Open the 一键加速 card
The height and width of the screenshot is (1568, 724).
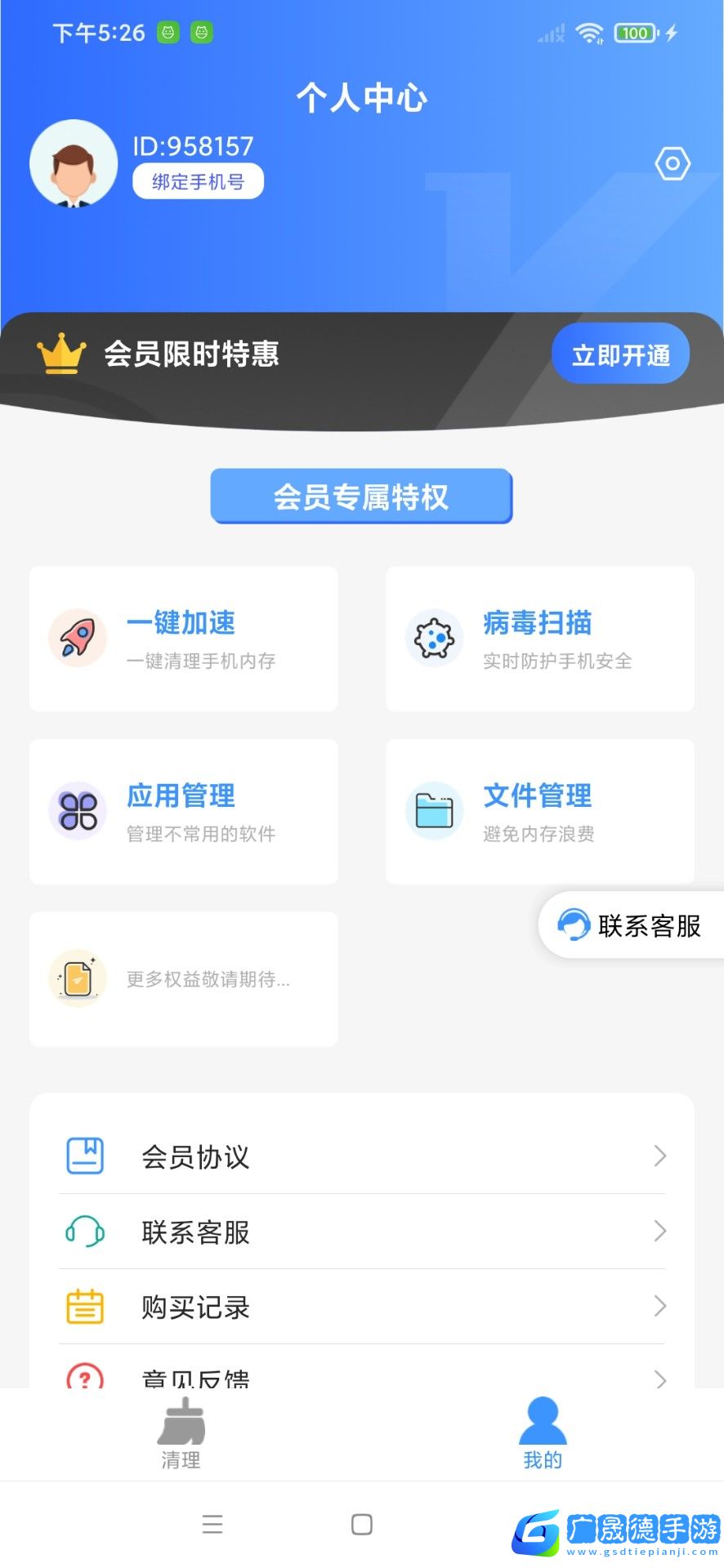[x=184, y=639]
